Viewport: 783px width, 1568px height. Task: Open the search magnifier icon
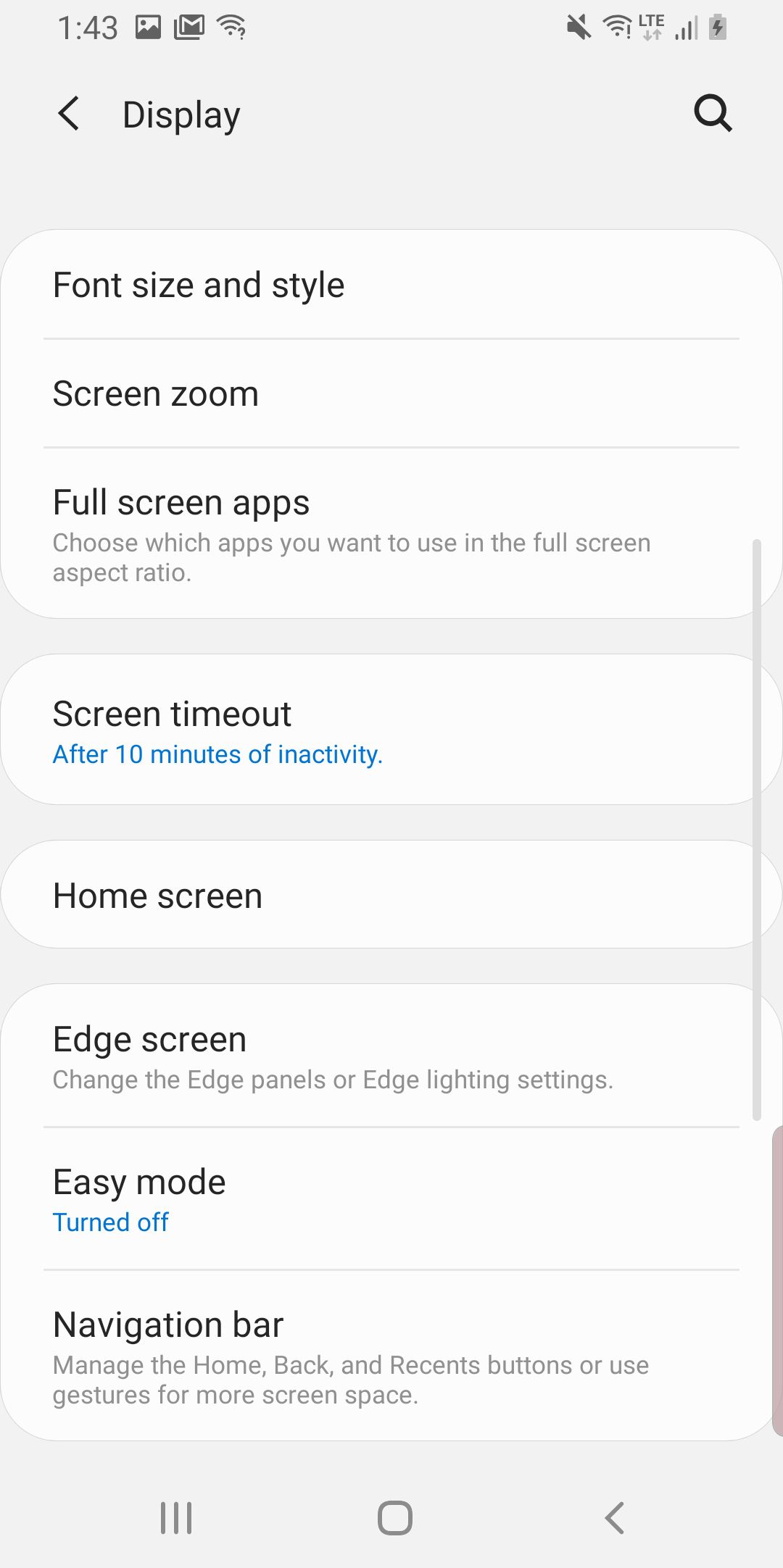point(713,114)
